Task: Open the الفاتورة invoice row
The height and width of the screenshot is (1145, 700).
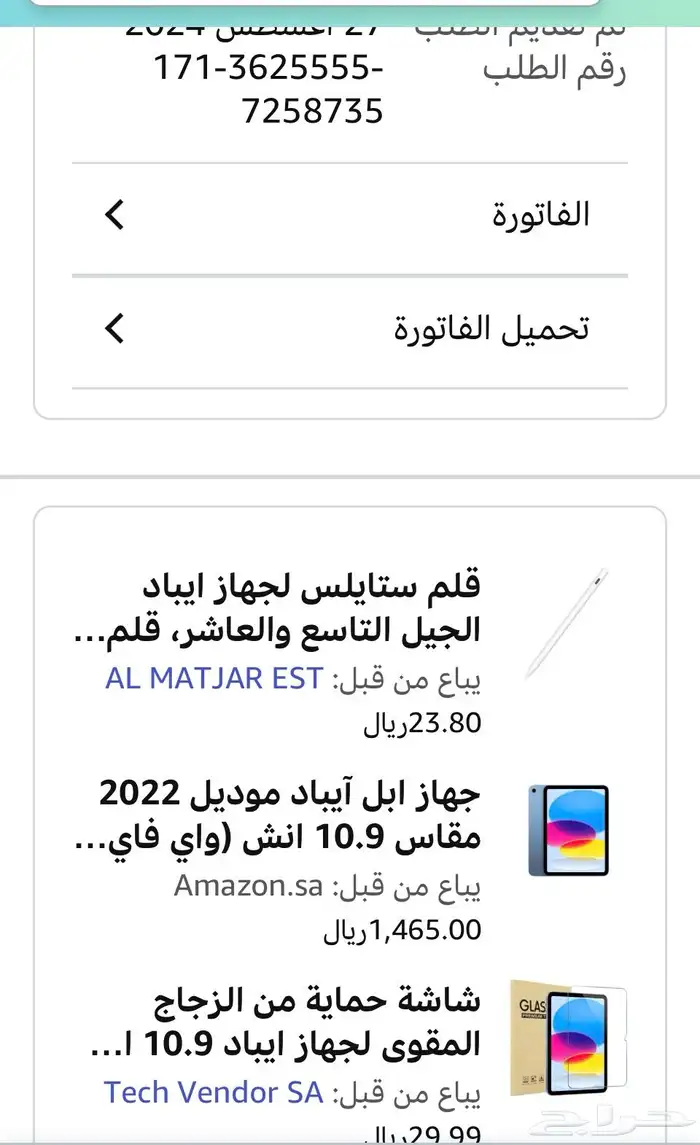Action: 349,215
